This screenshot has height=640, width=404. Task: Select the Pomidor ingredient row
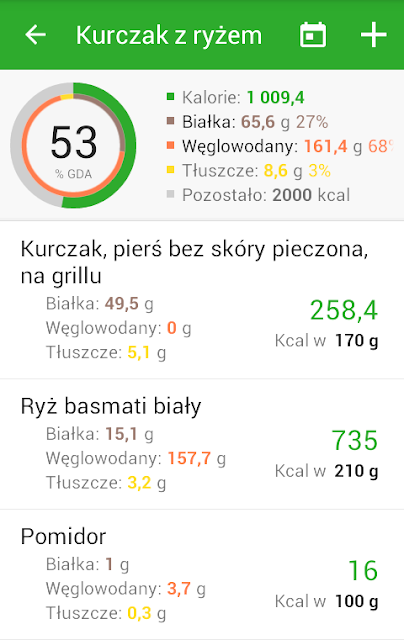point(202,574)
